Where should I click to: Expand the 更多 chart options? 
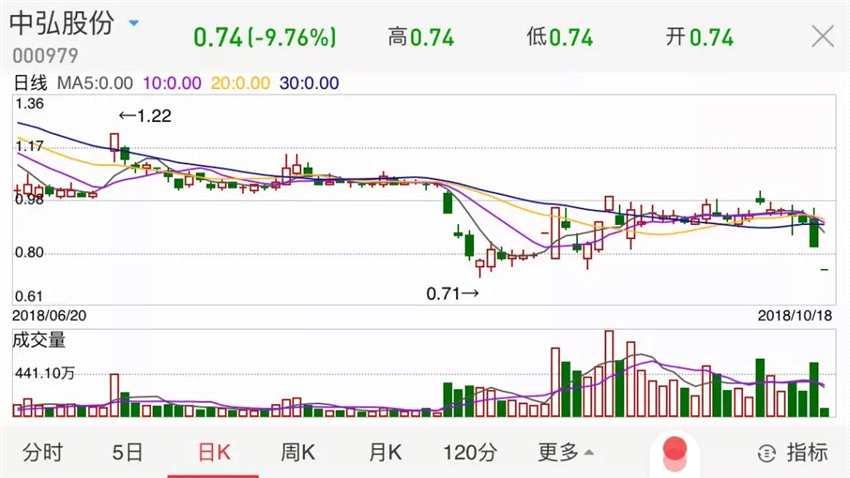pyautogui.click(x=566, y=452)
